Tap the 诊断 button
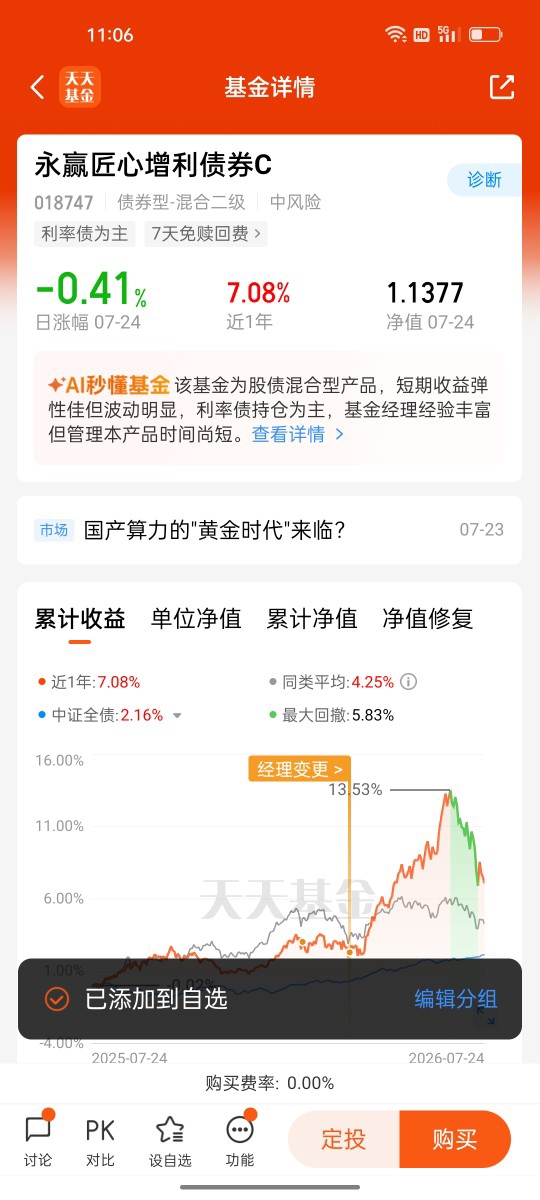This screenshot has height=1200, width=540. coord(485,180)
